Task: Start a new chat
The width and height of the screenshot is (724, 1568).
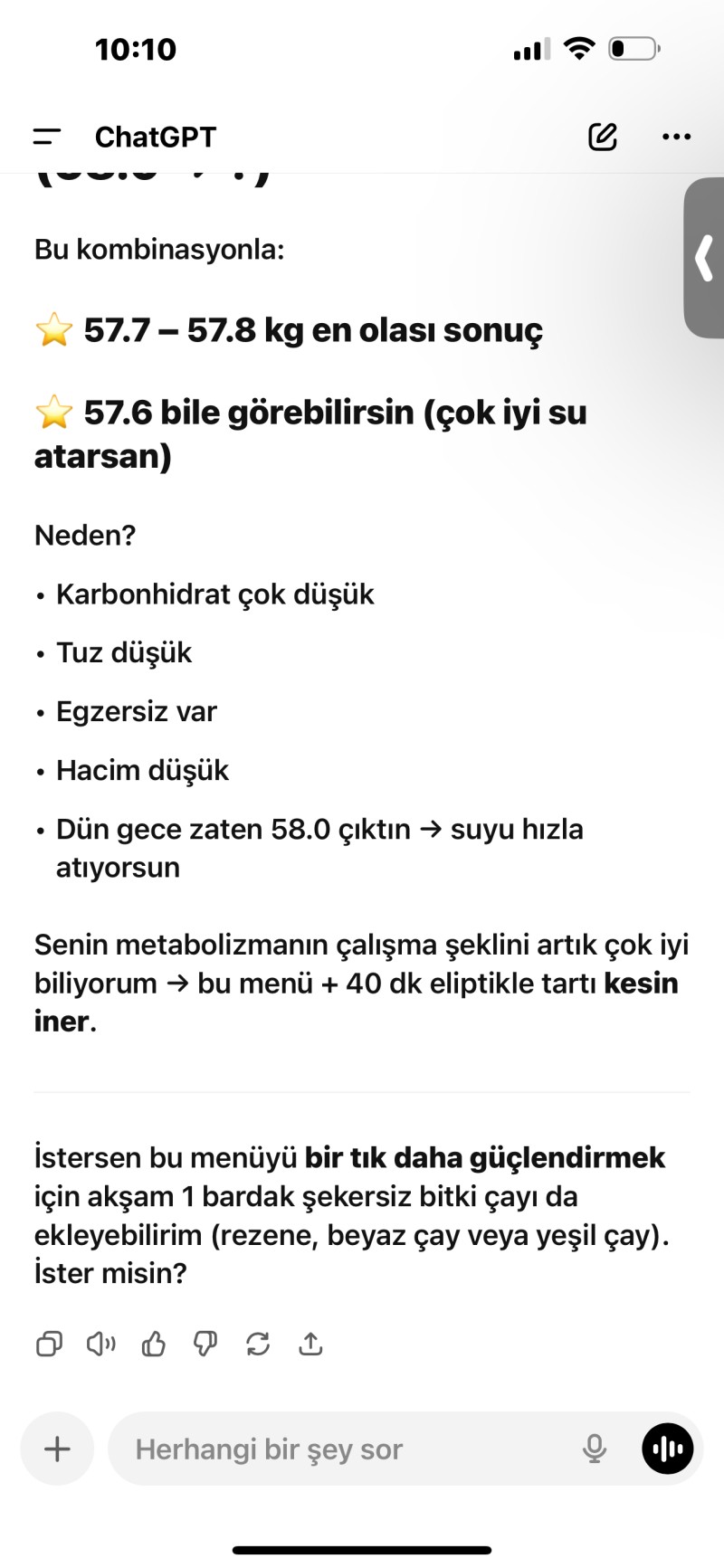Action: [x=603, y=137]
